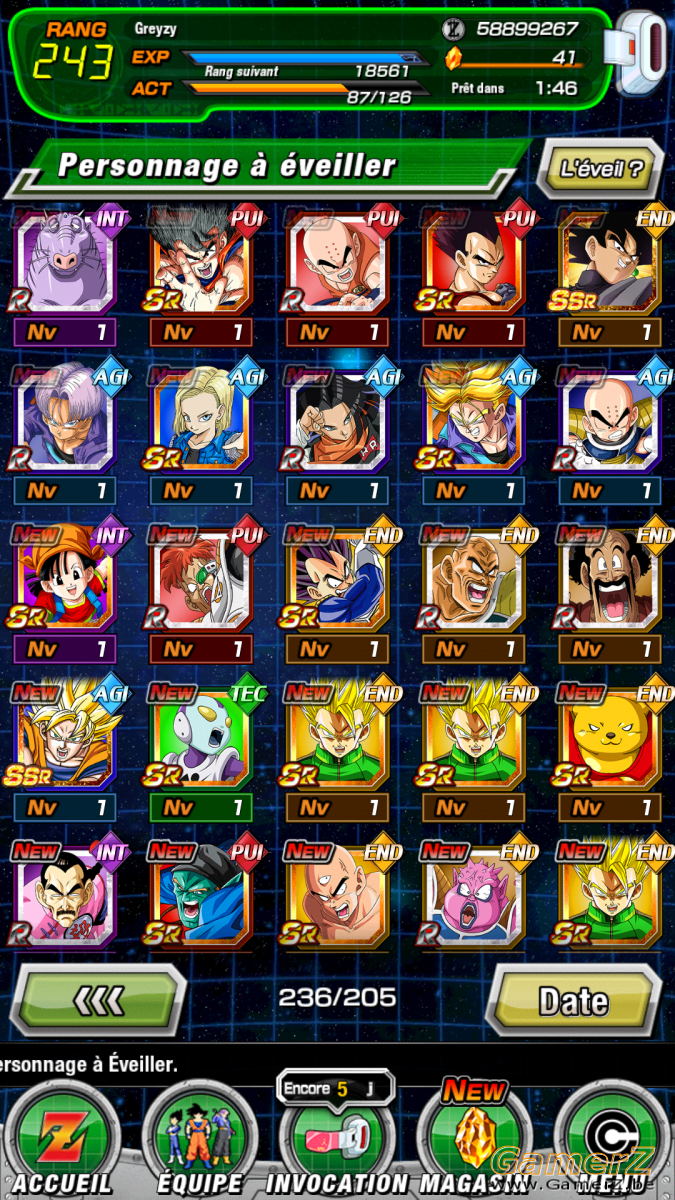
Task: Select the pink END Buu-like R card
Action: pos(473,895)
